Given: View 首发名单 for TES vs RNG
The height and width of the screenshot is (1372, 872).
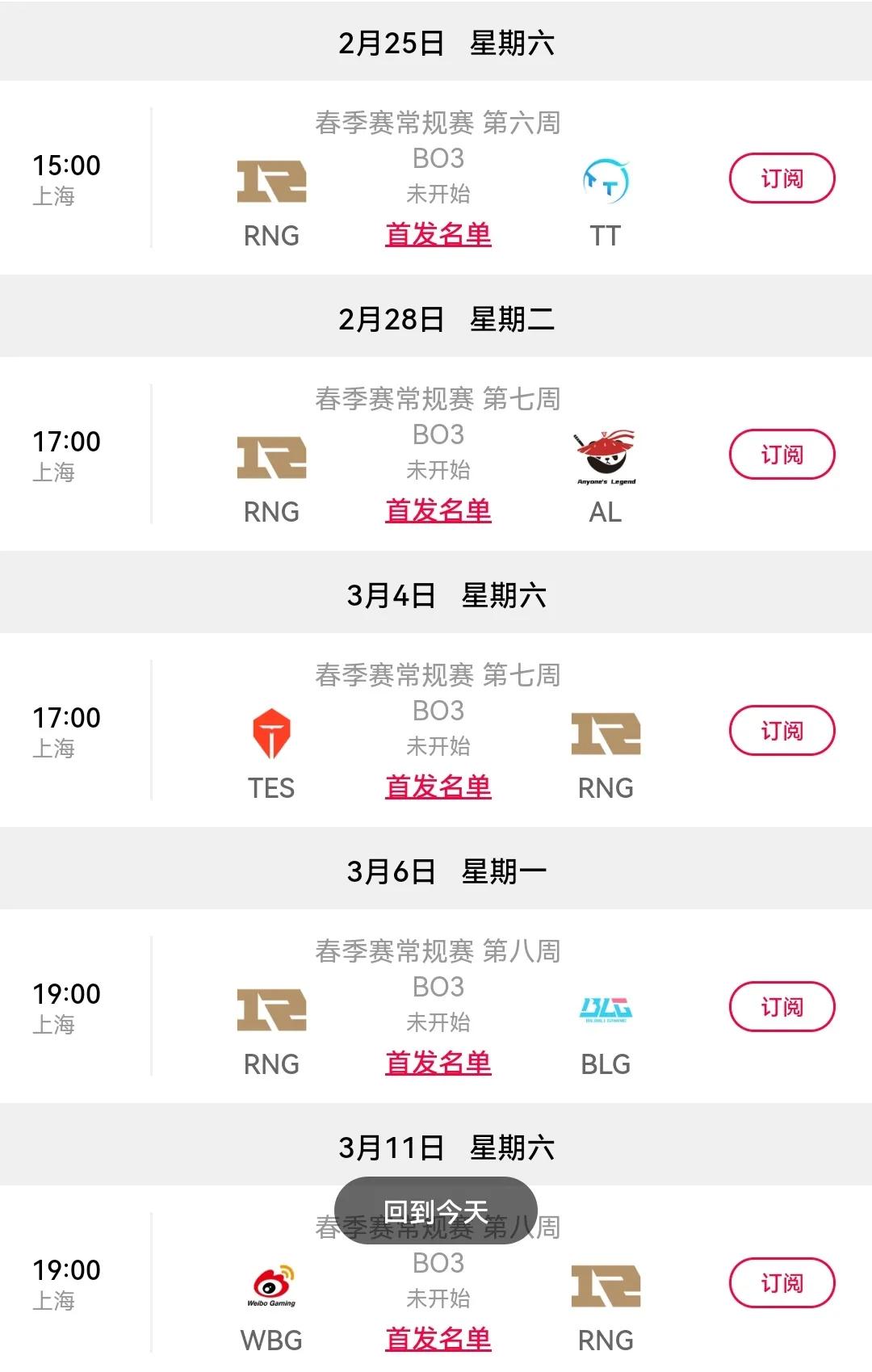Looking at the screenshot, I should click(x=438, y=787).
